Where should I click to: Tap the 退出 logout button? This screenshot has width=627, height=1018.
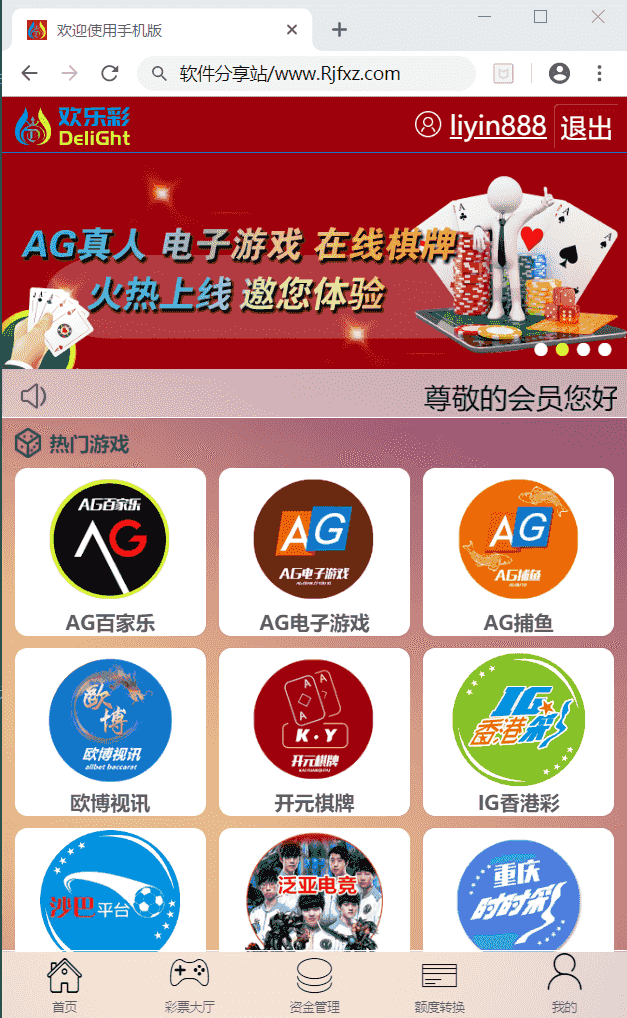(585, 127)
